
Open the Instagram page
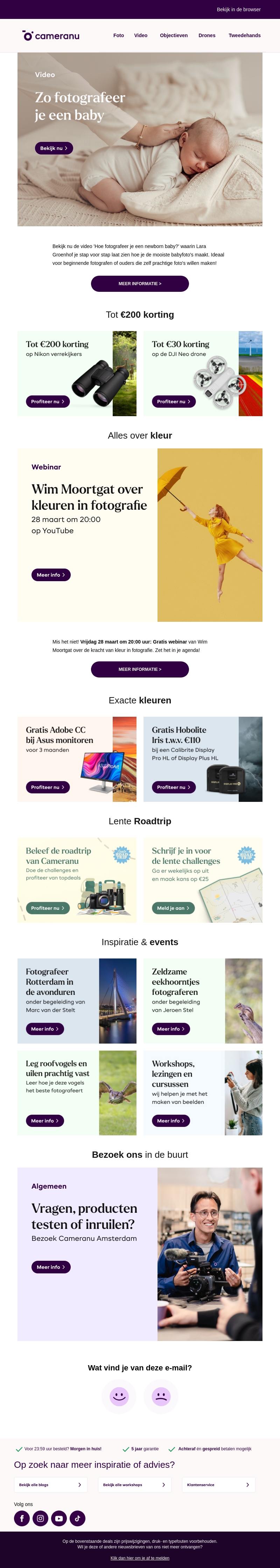click(40, 1518)
